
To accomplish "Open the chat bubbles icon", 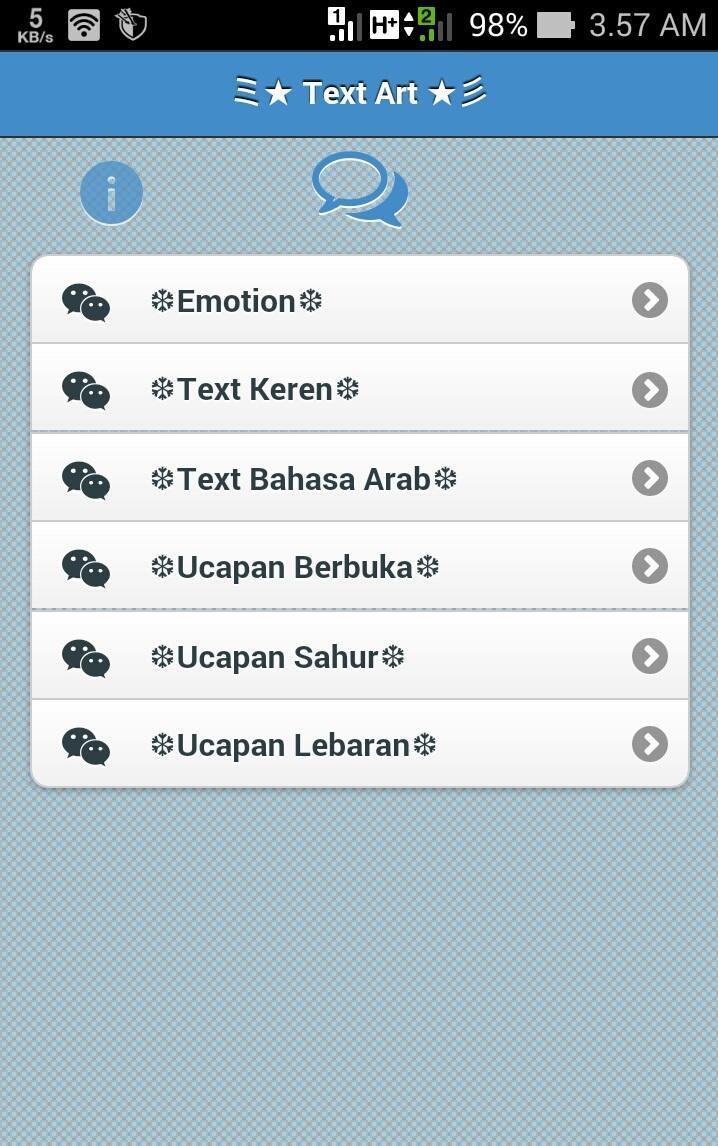I will [x=360, y=188].
